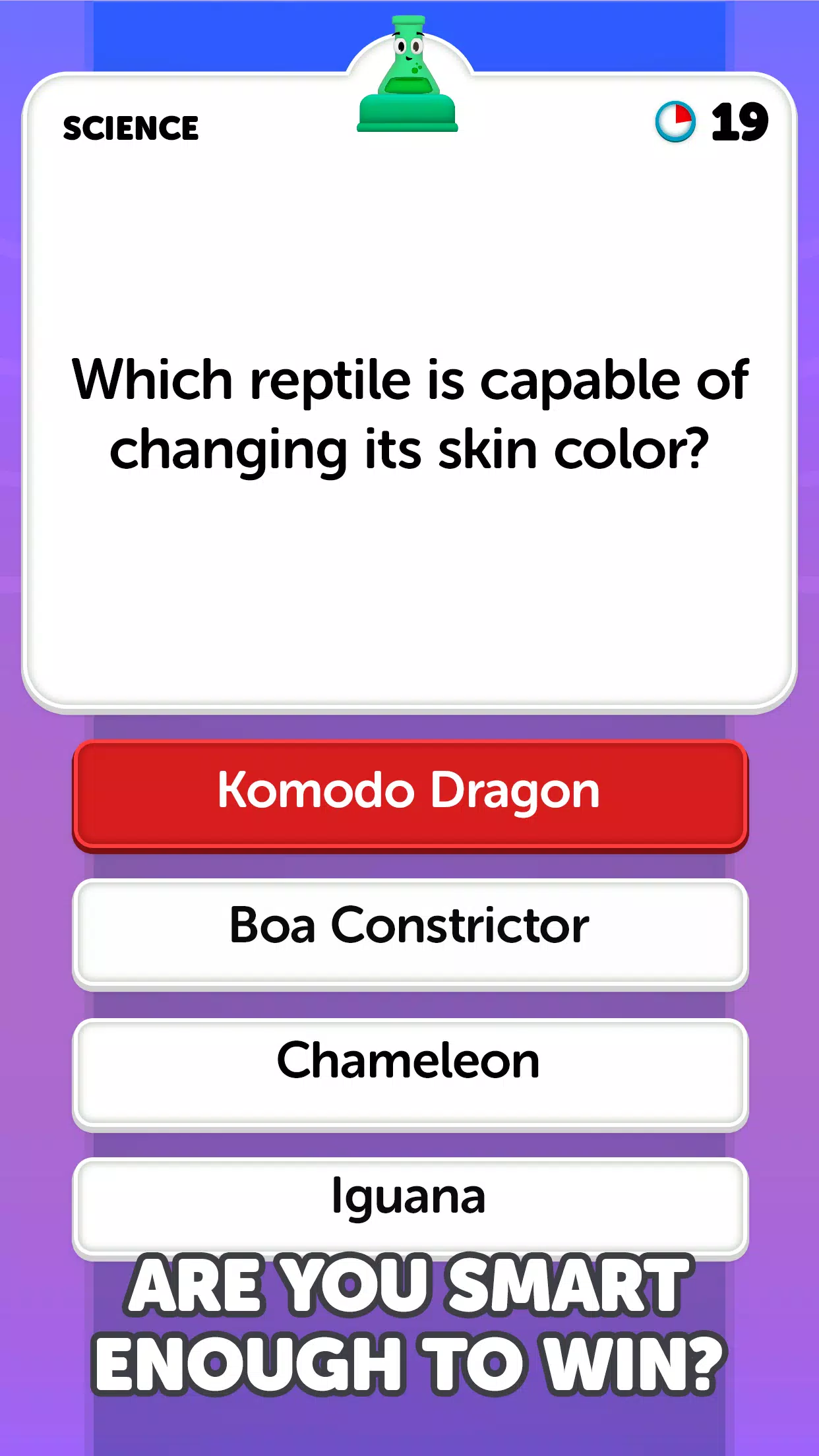Select the Komodo Dragon answer
This screenshot has width=819, height=1456.
tap(409, 793)
